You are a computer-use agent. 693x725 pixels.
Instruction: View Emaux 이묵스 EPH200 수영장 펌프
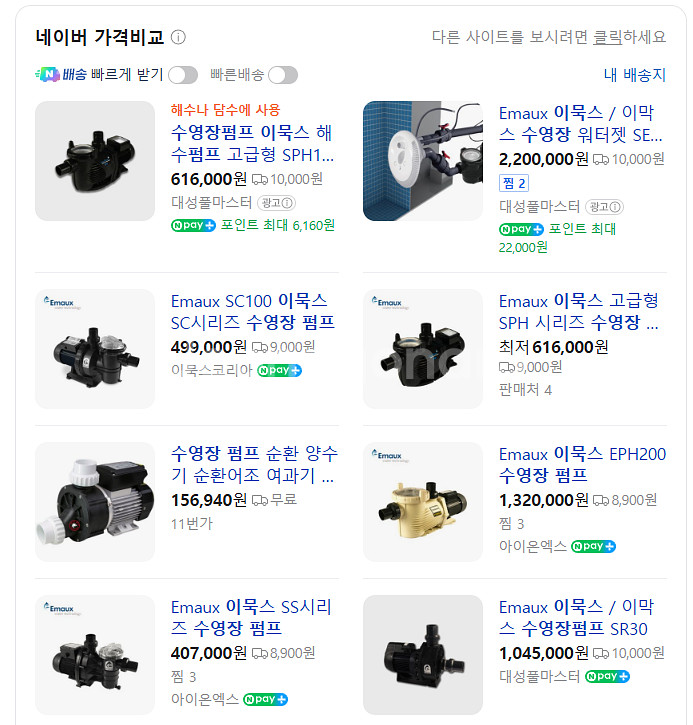581,465
